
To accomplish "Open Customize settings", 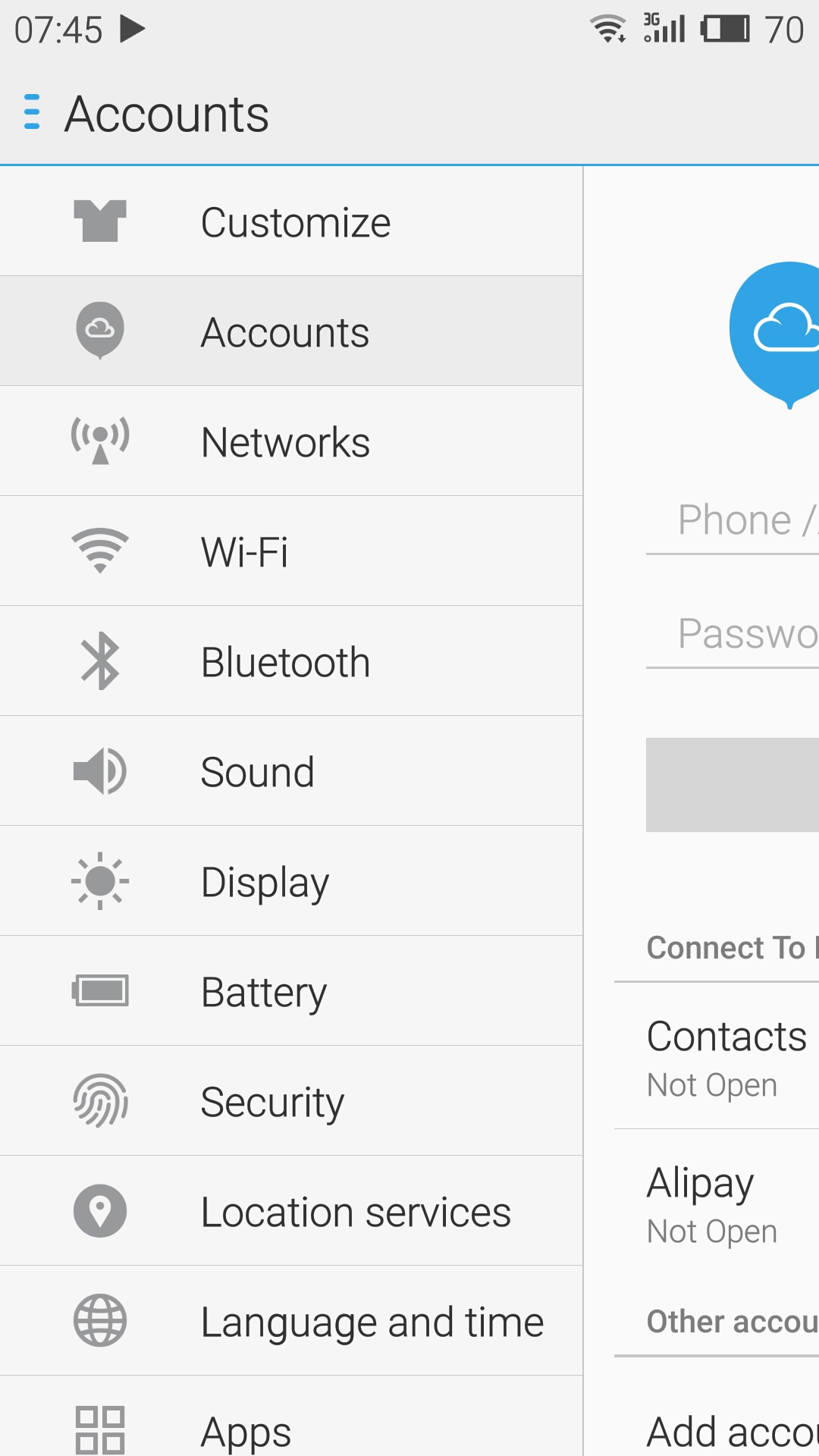I will tap(291, 221).
